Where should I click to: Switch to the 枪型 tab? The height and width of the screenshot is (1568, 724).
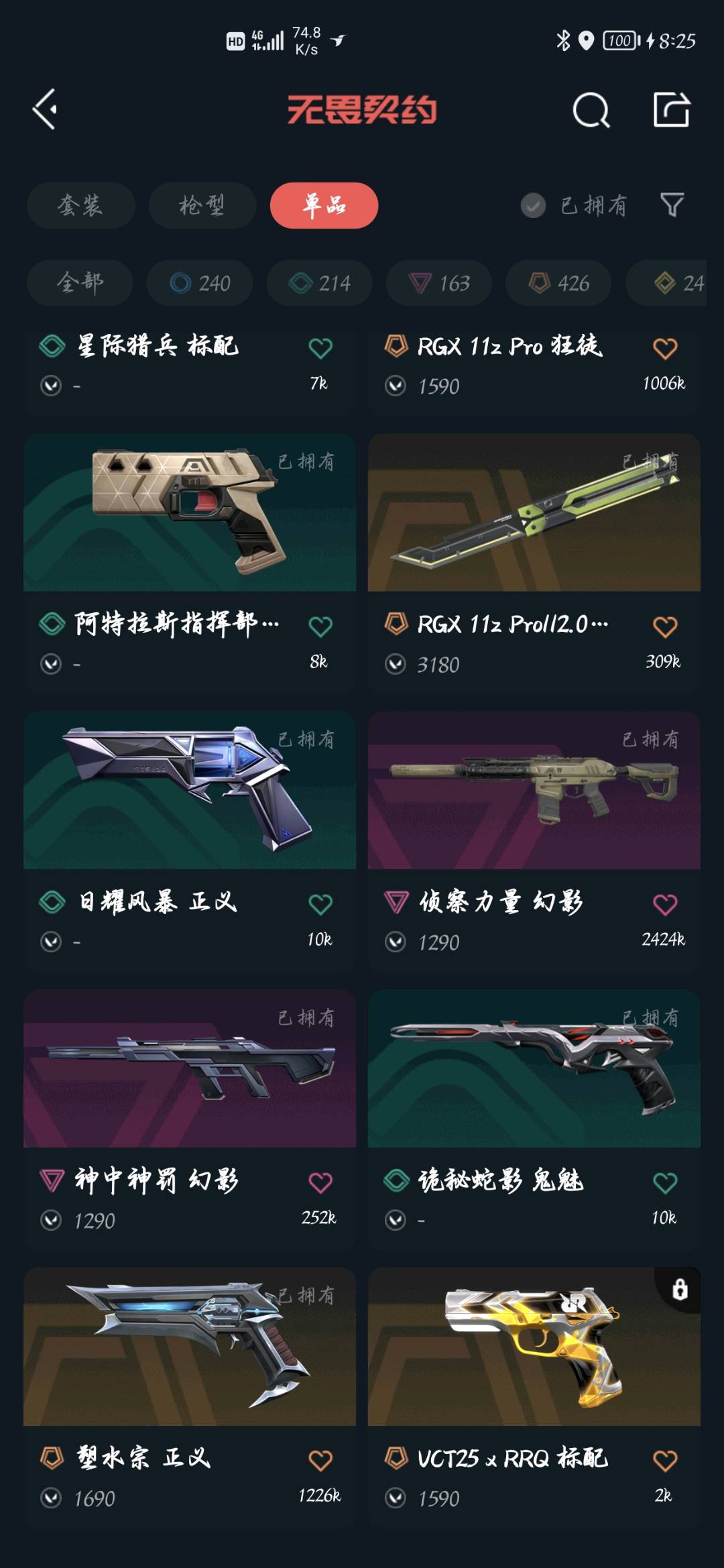coord(202,205)
